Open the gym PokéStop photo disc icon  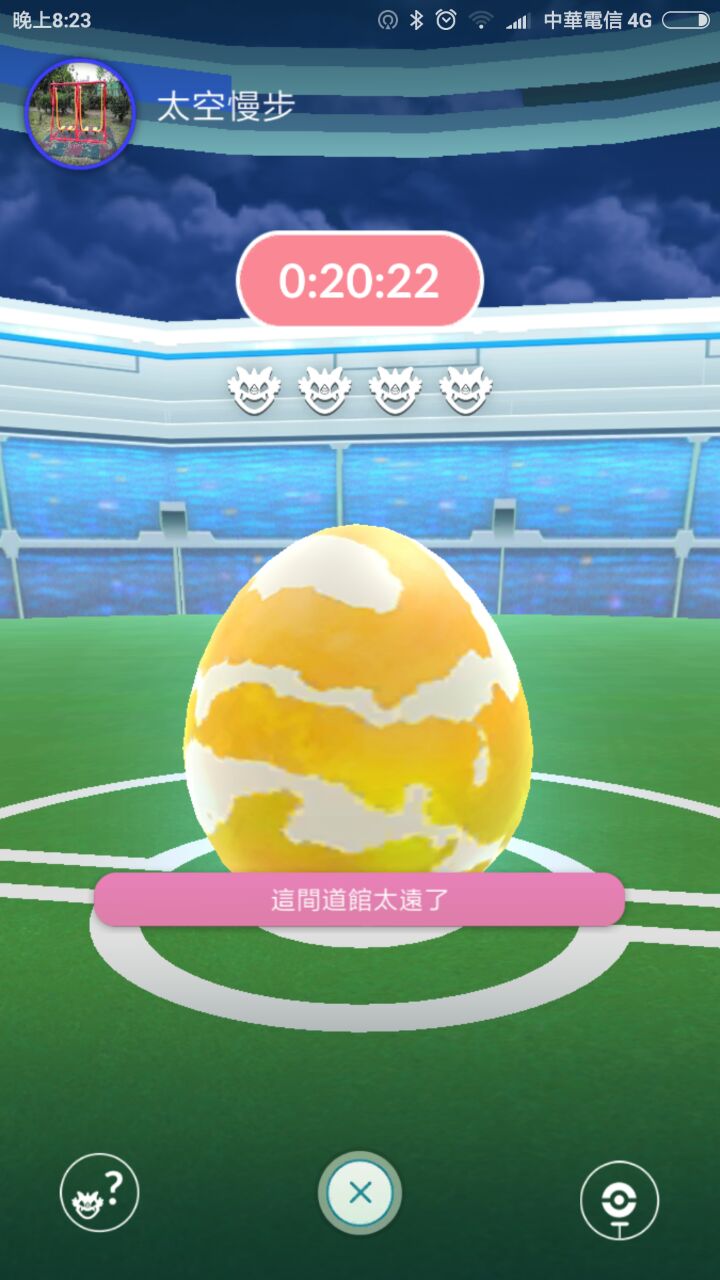pyautogui.click(x=619, y=1200)
